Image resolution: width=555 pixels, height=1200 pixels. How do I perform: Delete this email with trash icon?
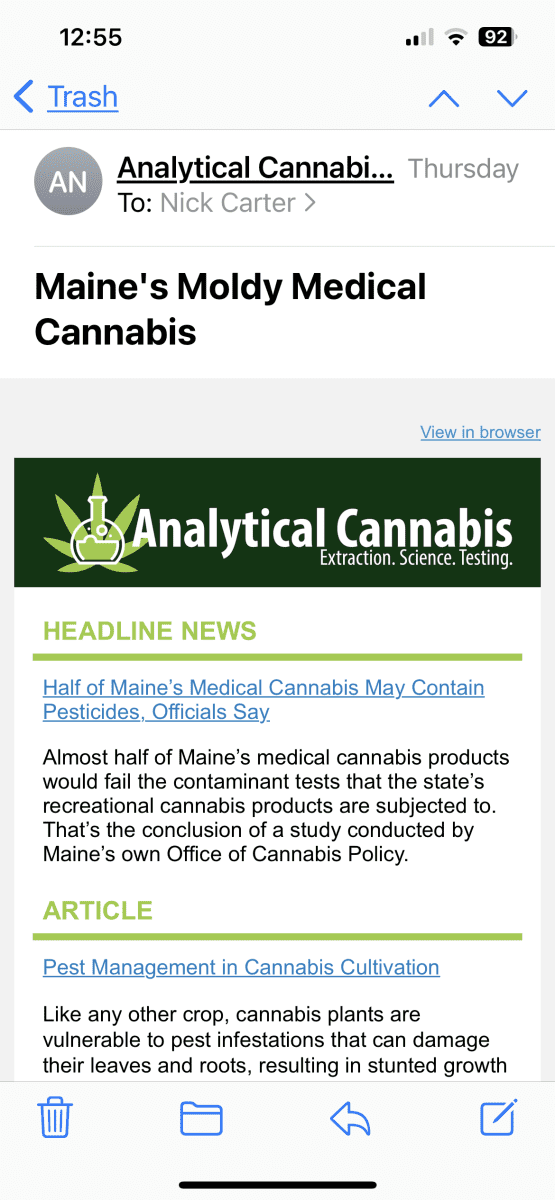point(54,1117)
